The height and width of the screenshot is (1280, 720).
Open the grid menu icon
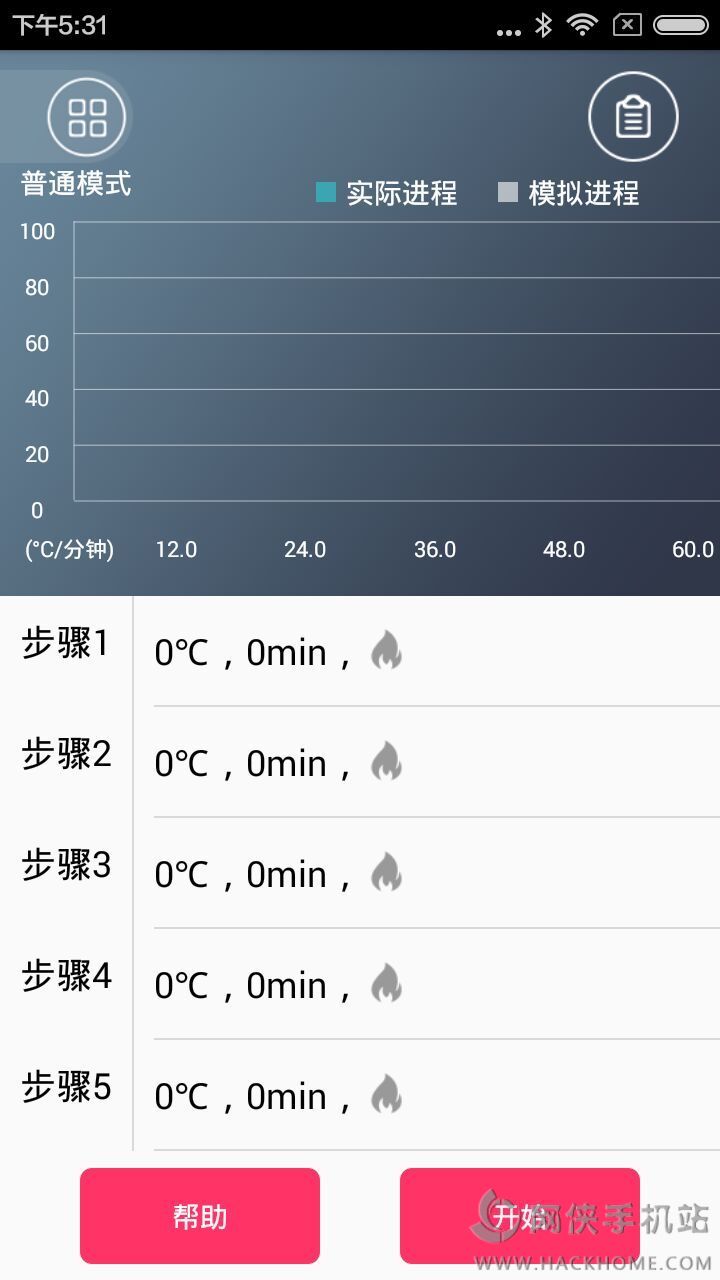click(87, 117)
